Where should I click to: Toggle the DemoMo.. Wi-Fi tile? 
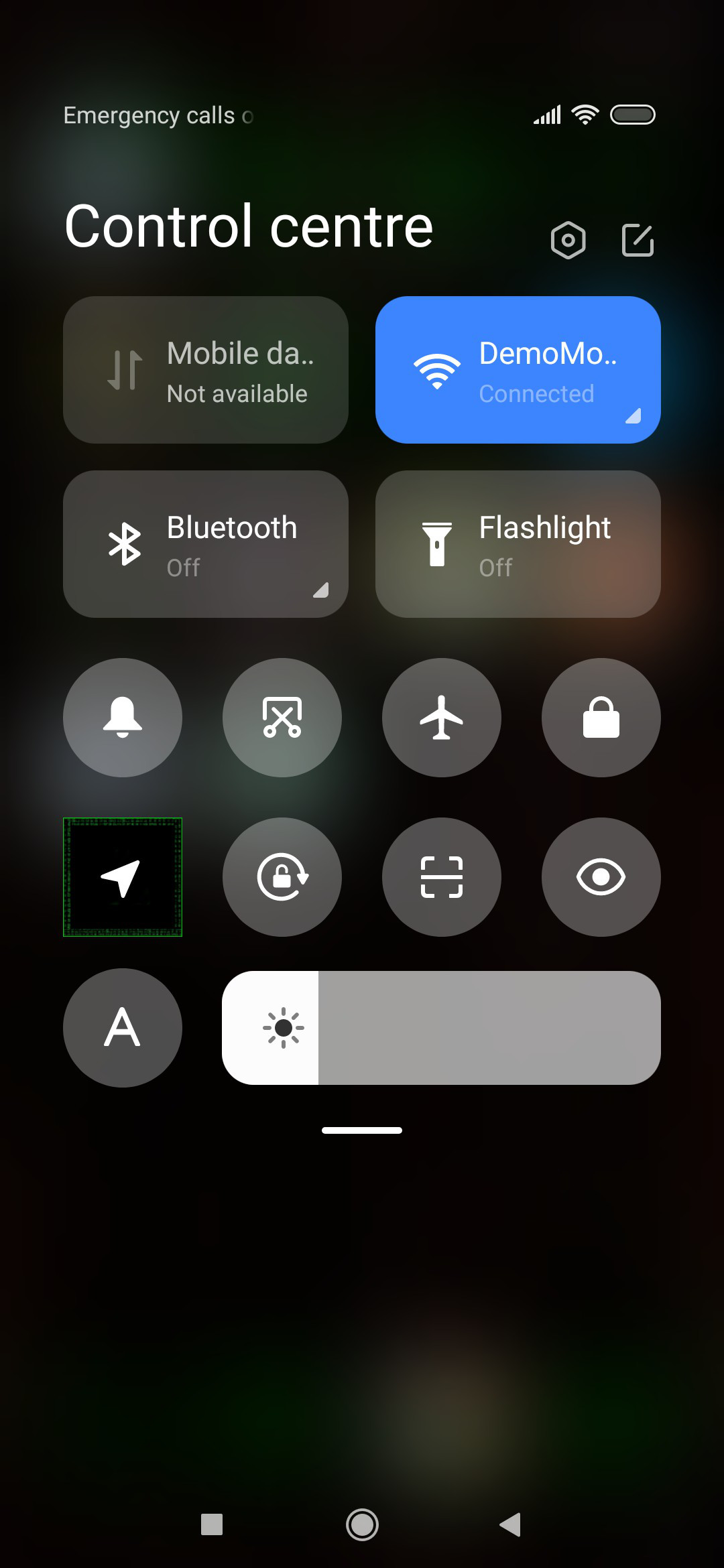[x=518, y=370]
